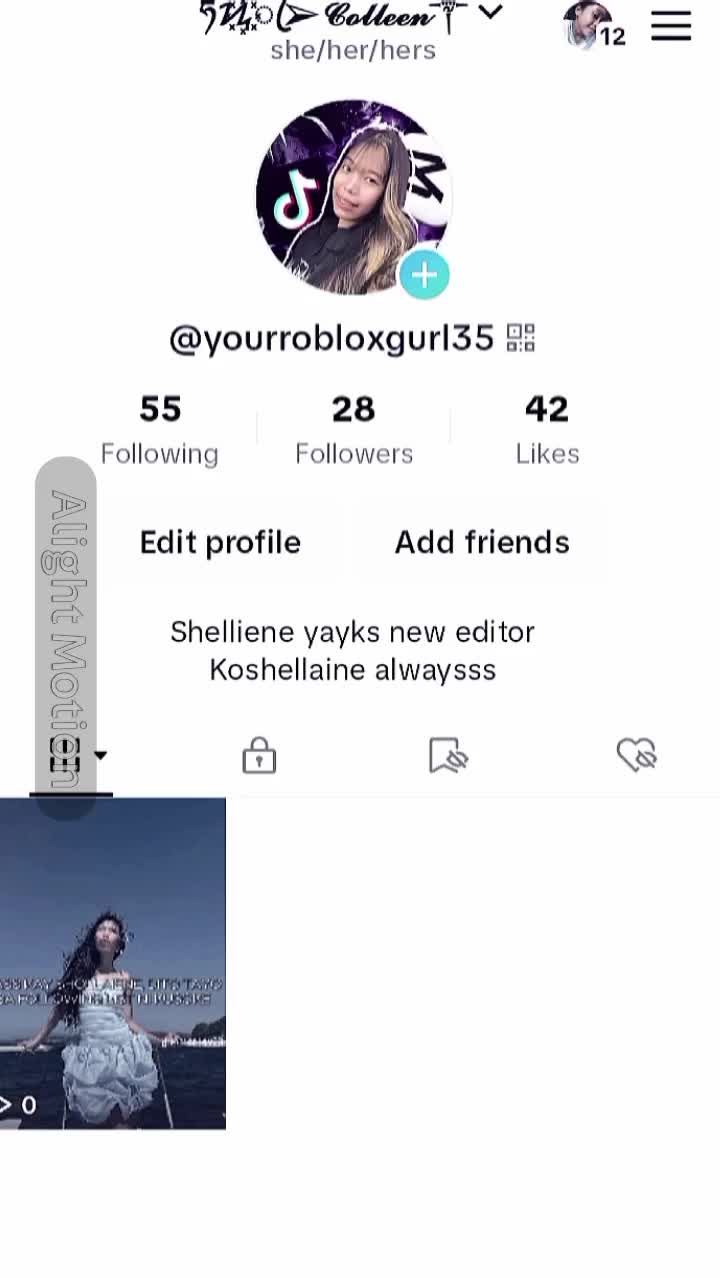Image resolution: width=720 pixels, height=1278 pixels.
Task: Tap Edit profile
Action: (x=220, y=542)
